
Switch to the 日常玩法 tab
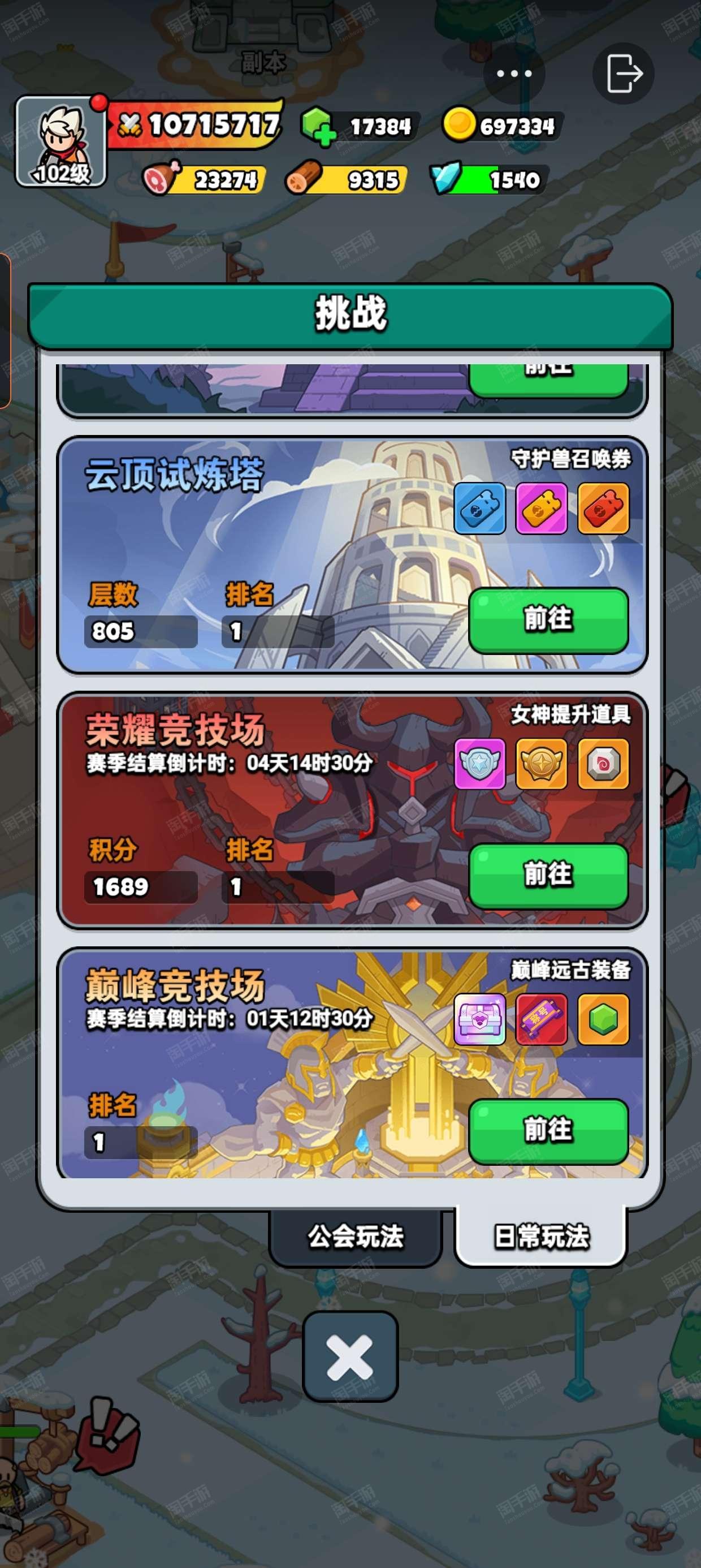(540, 1237)
